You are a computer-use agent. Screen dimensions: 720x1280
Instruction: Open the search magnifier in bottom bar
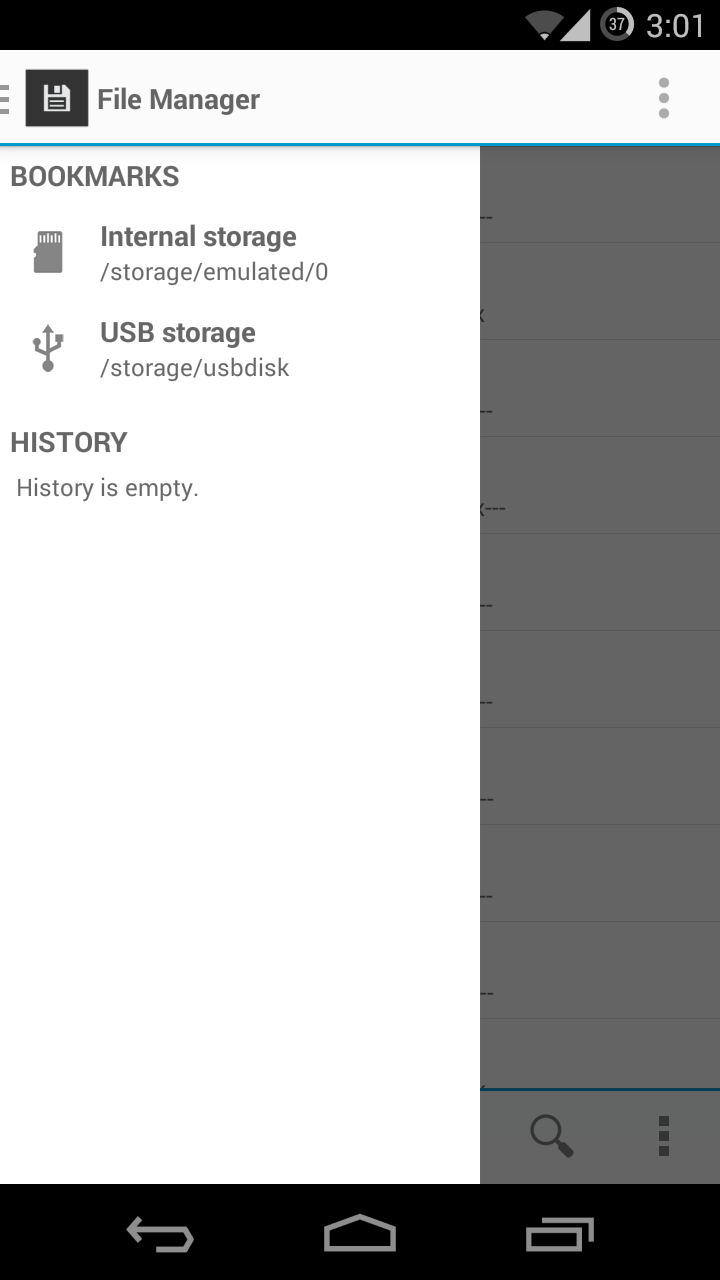coord(551,1136)
